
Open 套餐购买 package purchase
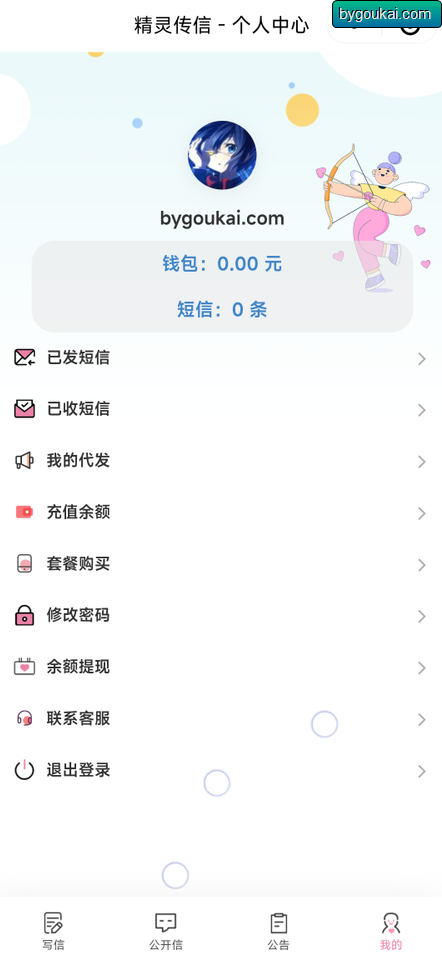pyautogui.click(x=221, y=564)
